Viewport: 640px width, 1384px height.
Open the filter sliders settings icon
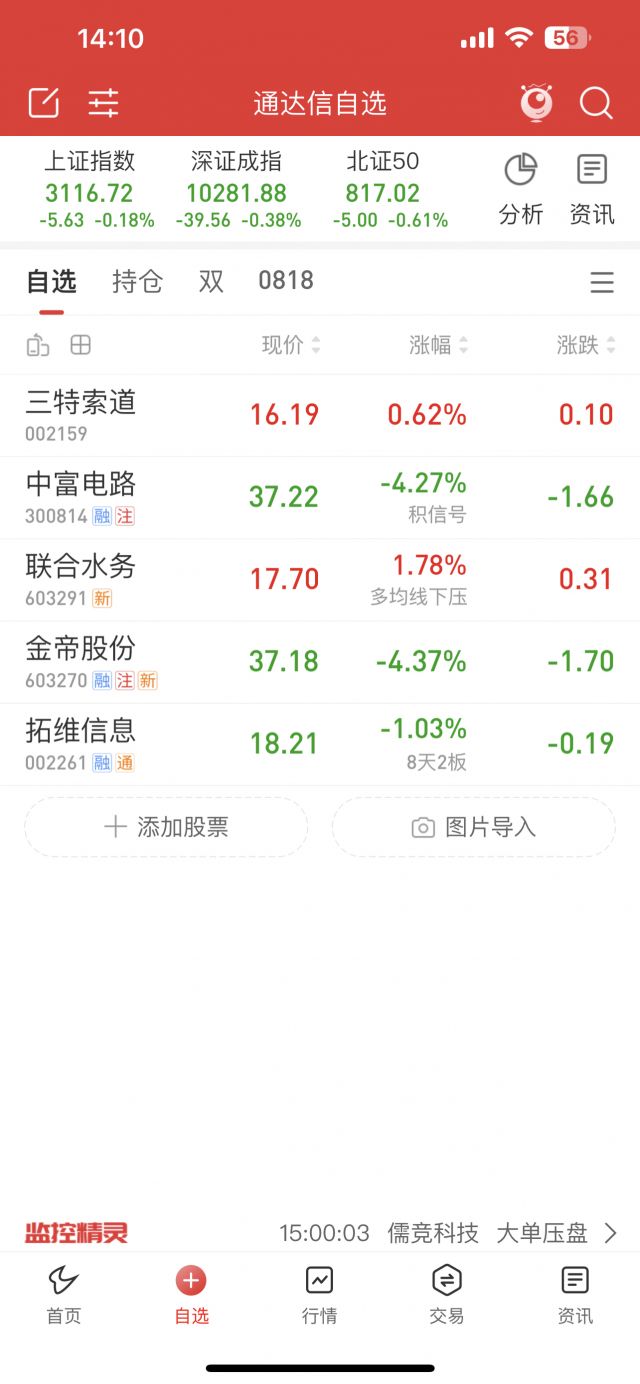103,103
